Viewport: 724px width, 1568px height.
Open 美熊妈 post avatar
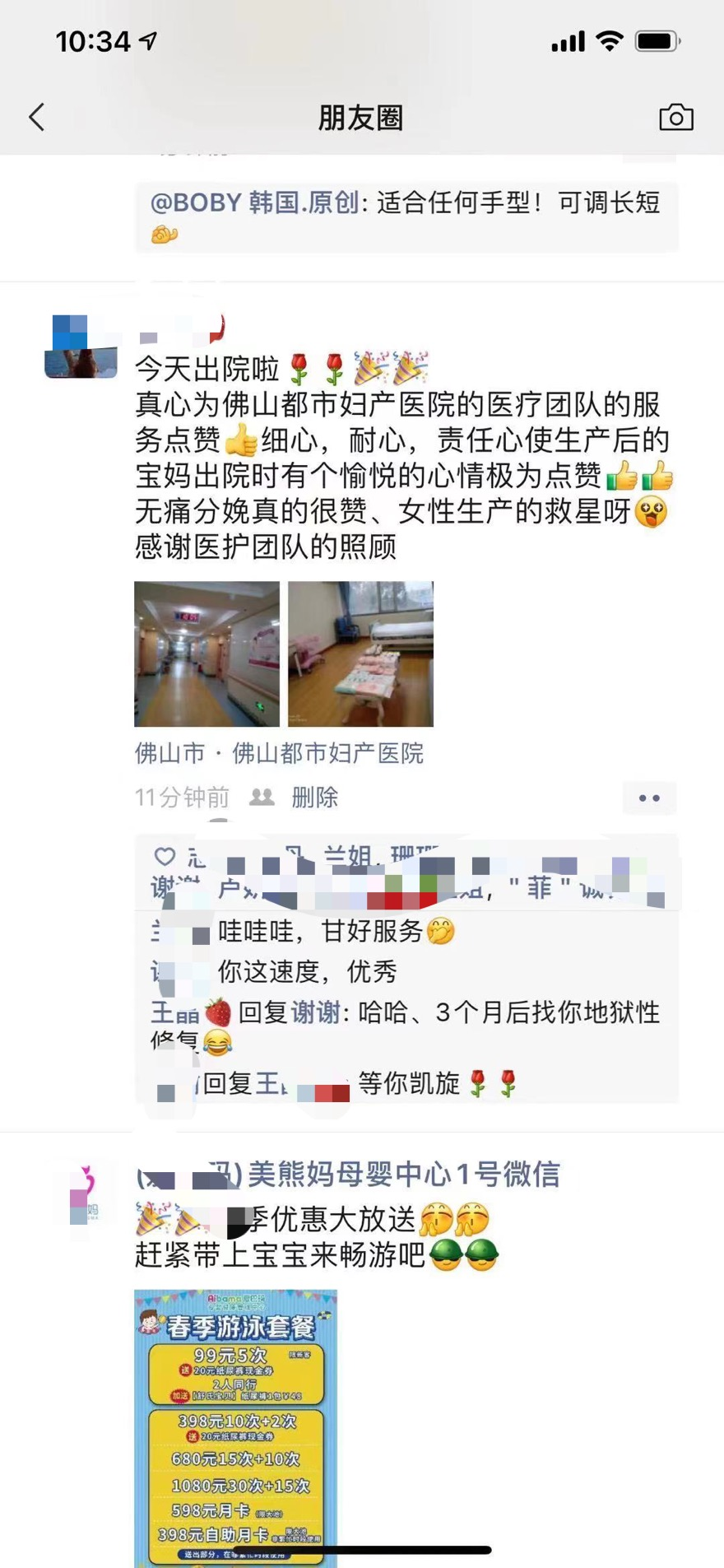85,1194
